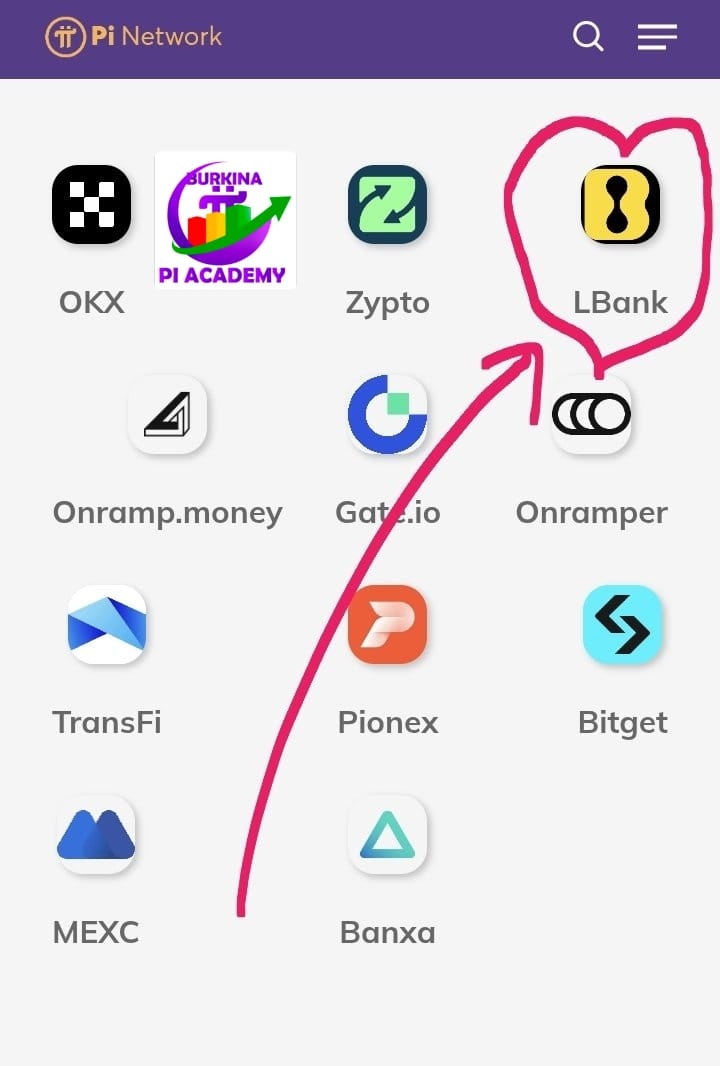Select the Banxa tile
Viewport: 720px width, 1066px height.
[387, 835]
